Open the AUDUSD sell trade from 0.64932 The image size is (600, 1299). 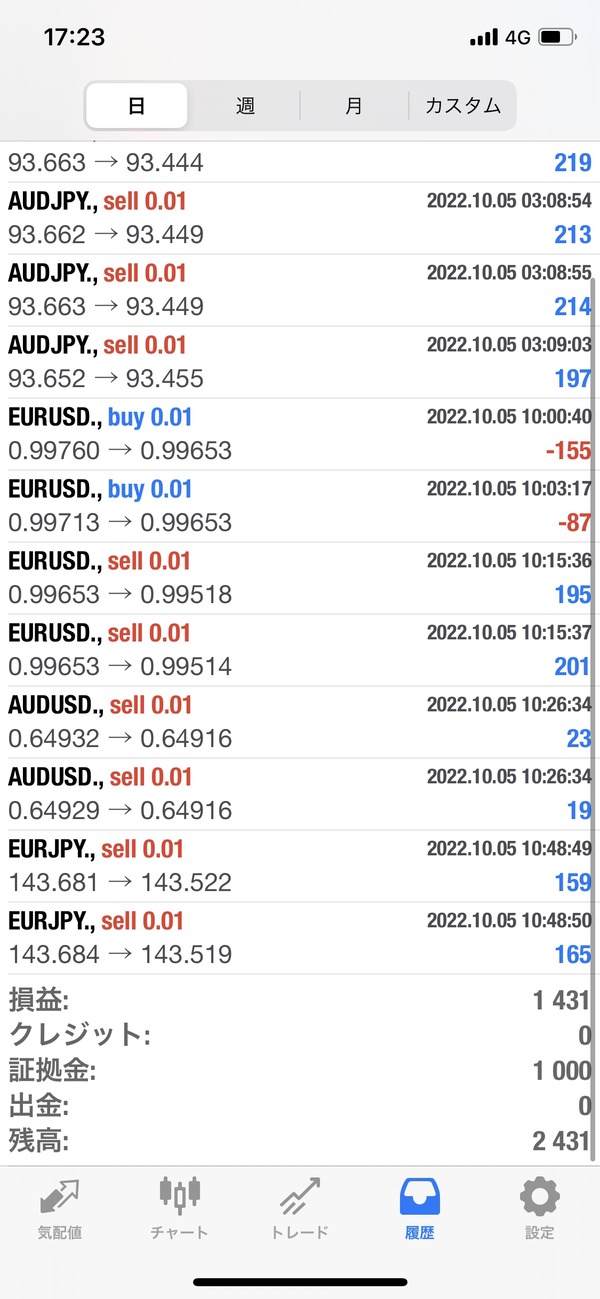(300, 722)
